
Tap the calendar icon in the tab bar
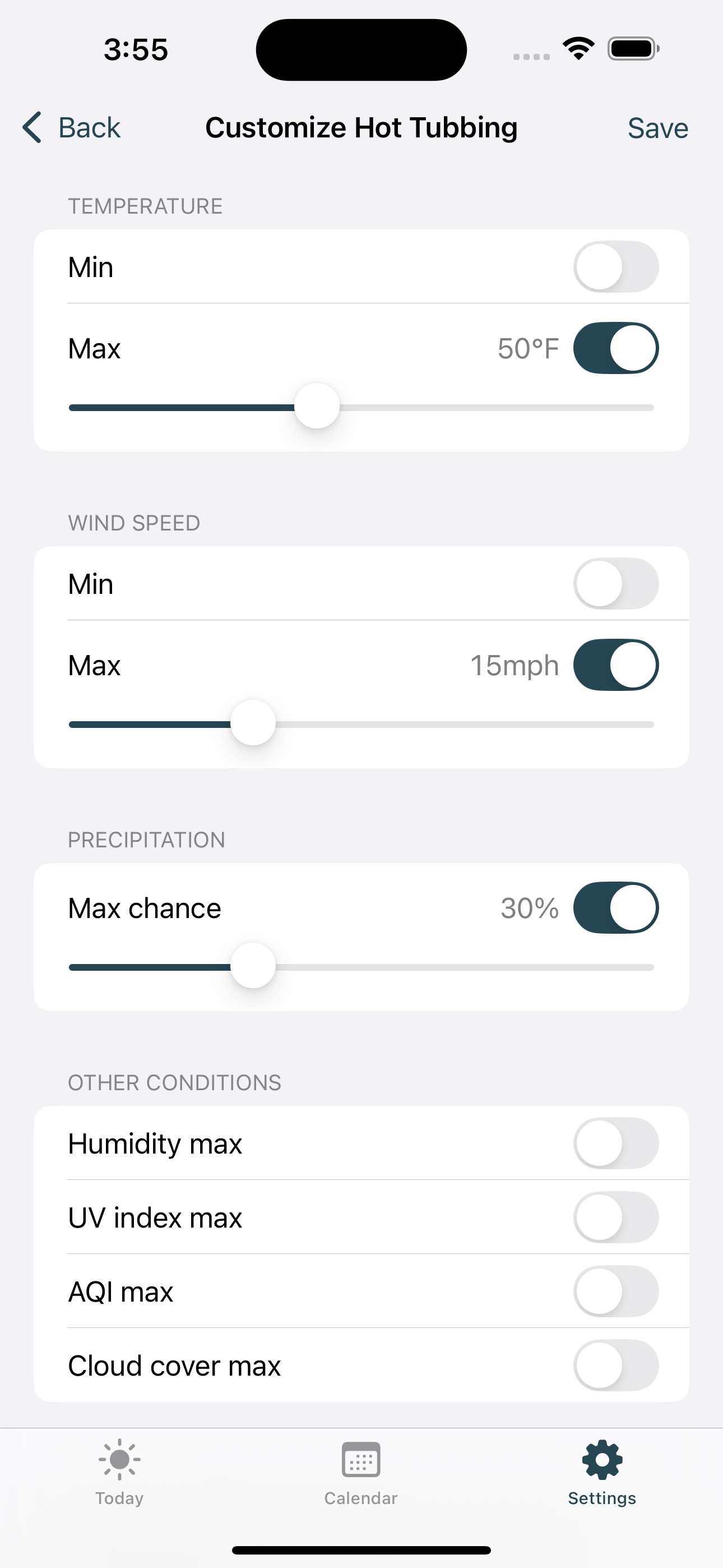point(360,1459)
